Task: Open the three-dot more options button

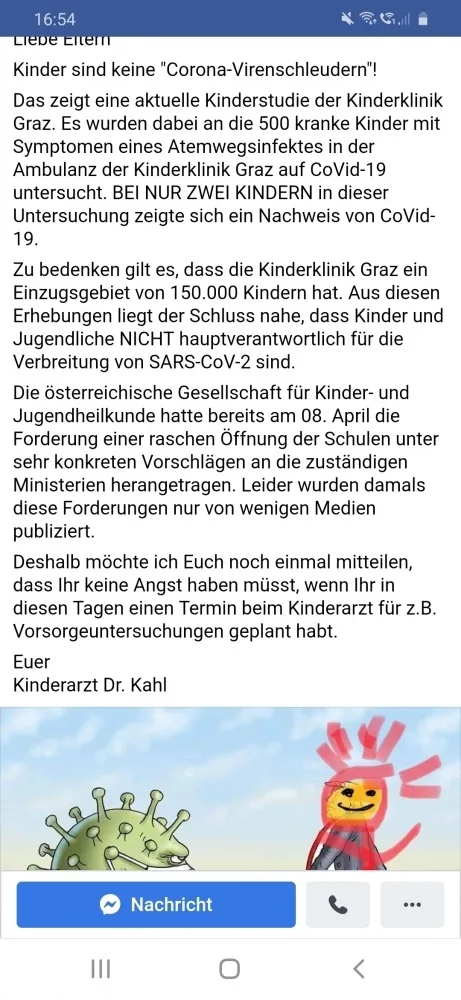Action: [413, 904]
